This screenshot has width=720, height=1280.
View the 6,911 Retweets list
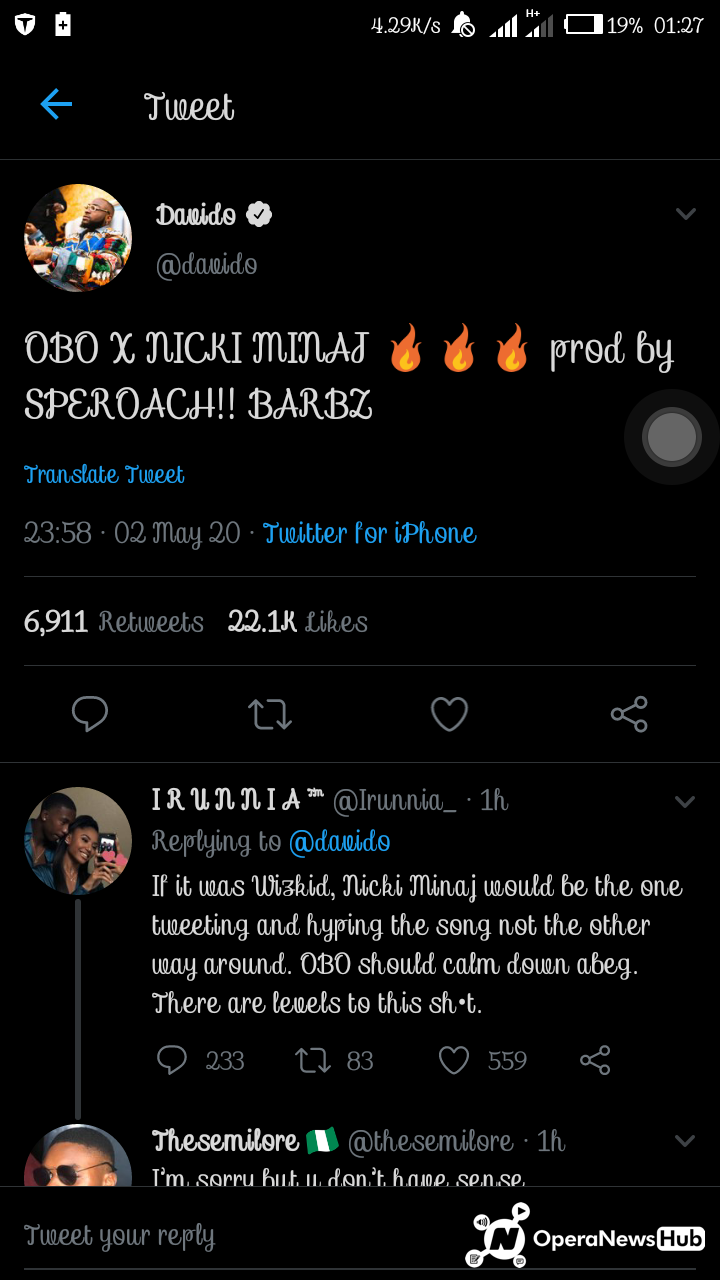114,622
